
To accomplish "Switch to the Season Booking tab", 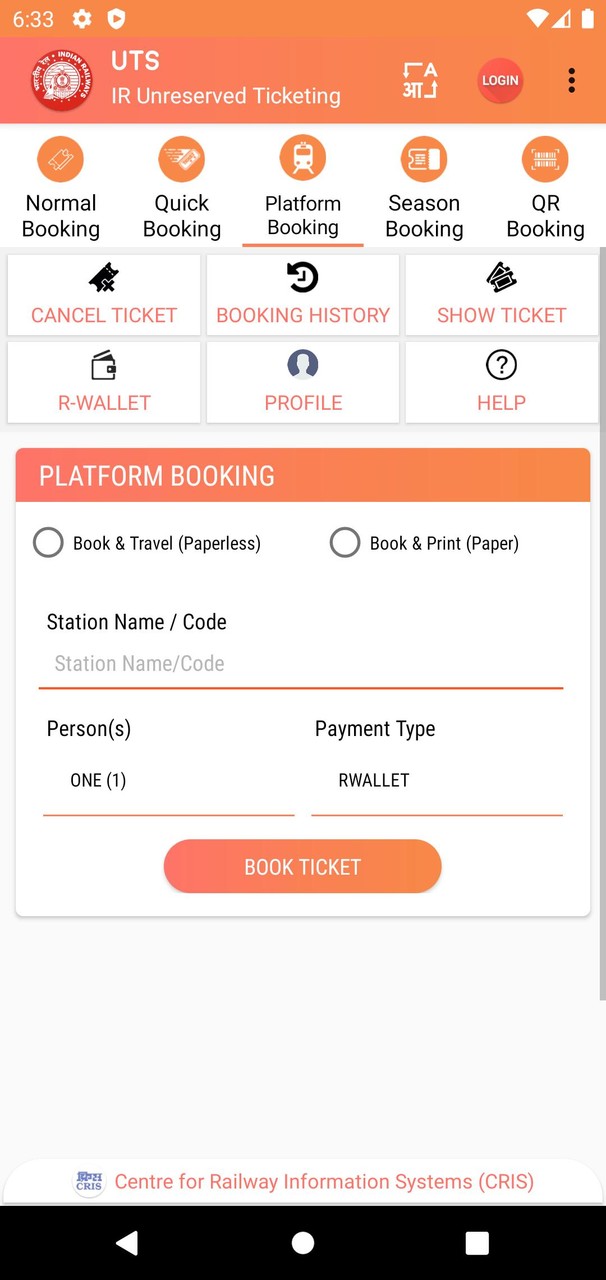I will pyautogui.click(x=424, y=188).
